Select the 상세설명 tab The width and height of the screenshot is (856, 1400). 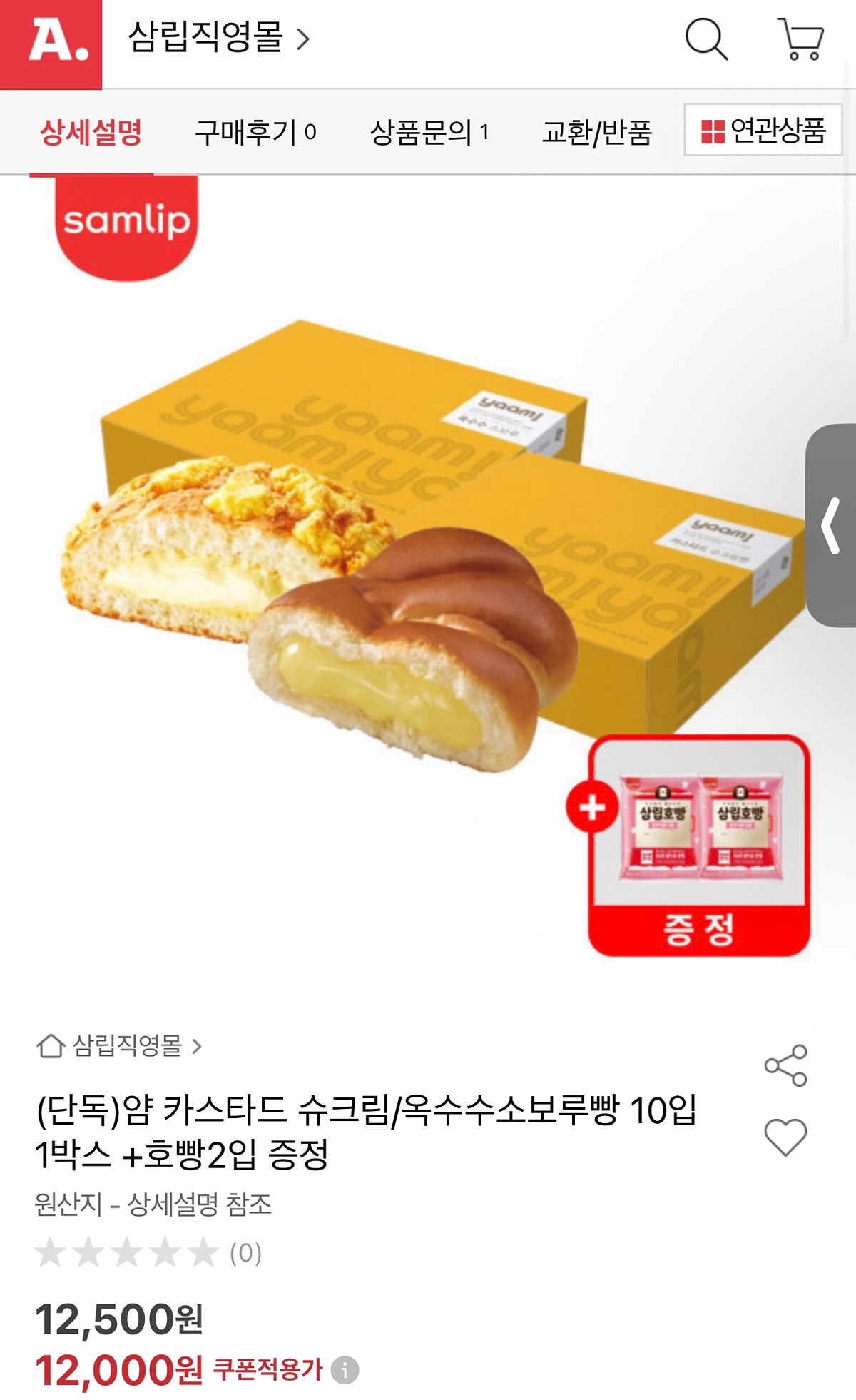pos(91,132)
